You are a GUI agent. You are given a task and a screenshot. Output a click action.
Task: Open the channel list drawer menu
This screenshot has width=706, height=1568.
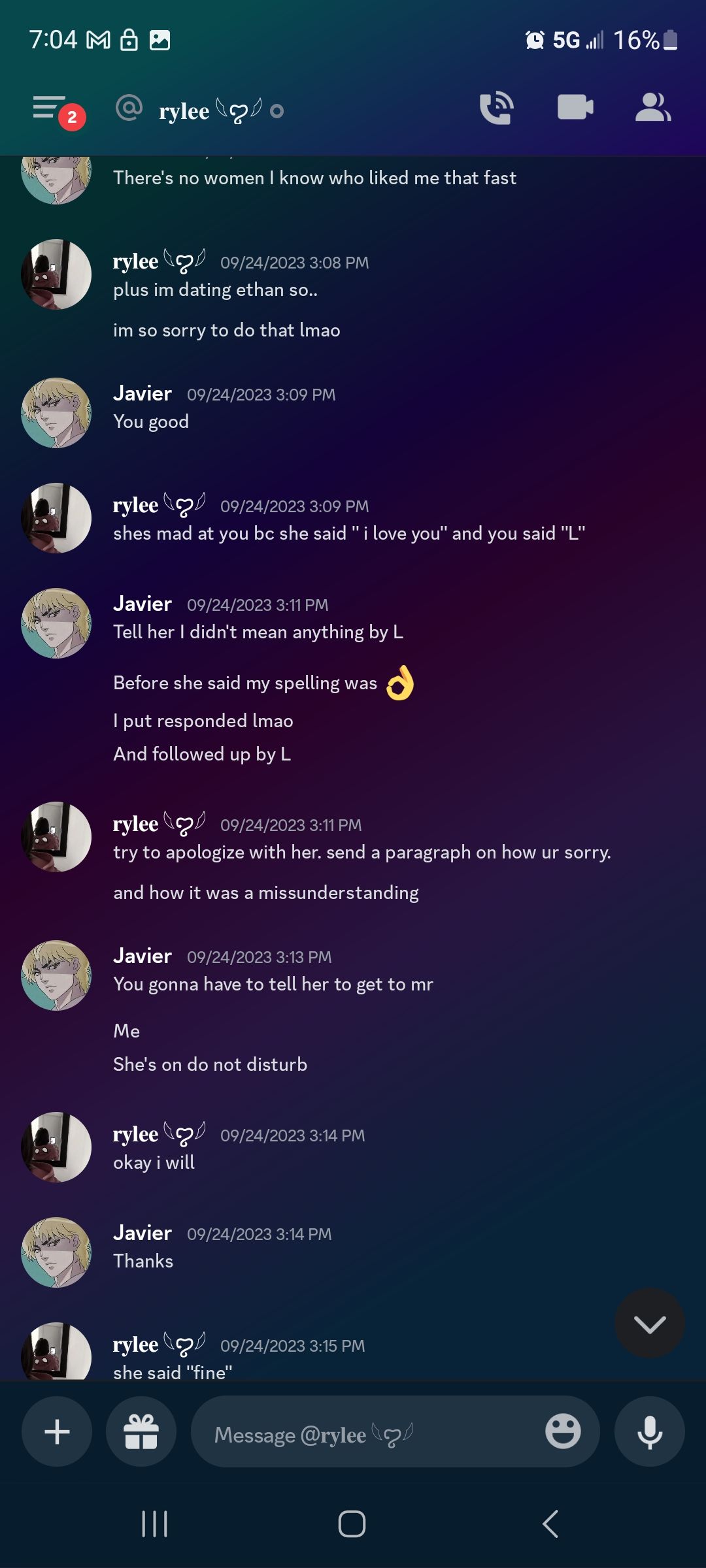(x=51, y=108)
